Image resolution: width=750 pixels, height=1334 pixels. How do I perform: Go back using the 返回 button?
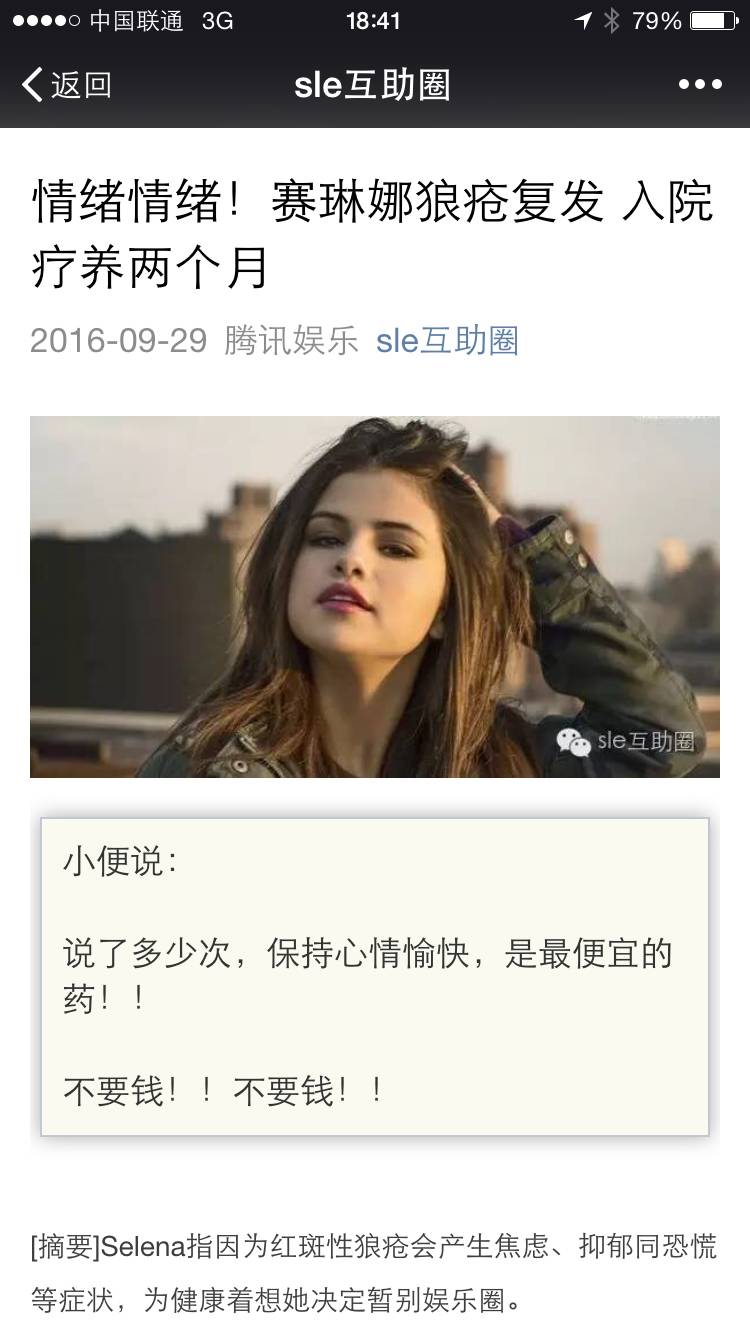coord(67,85)
